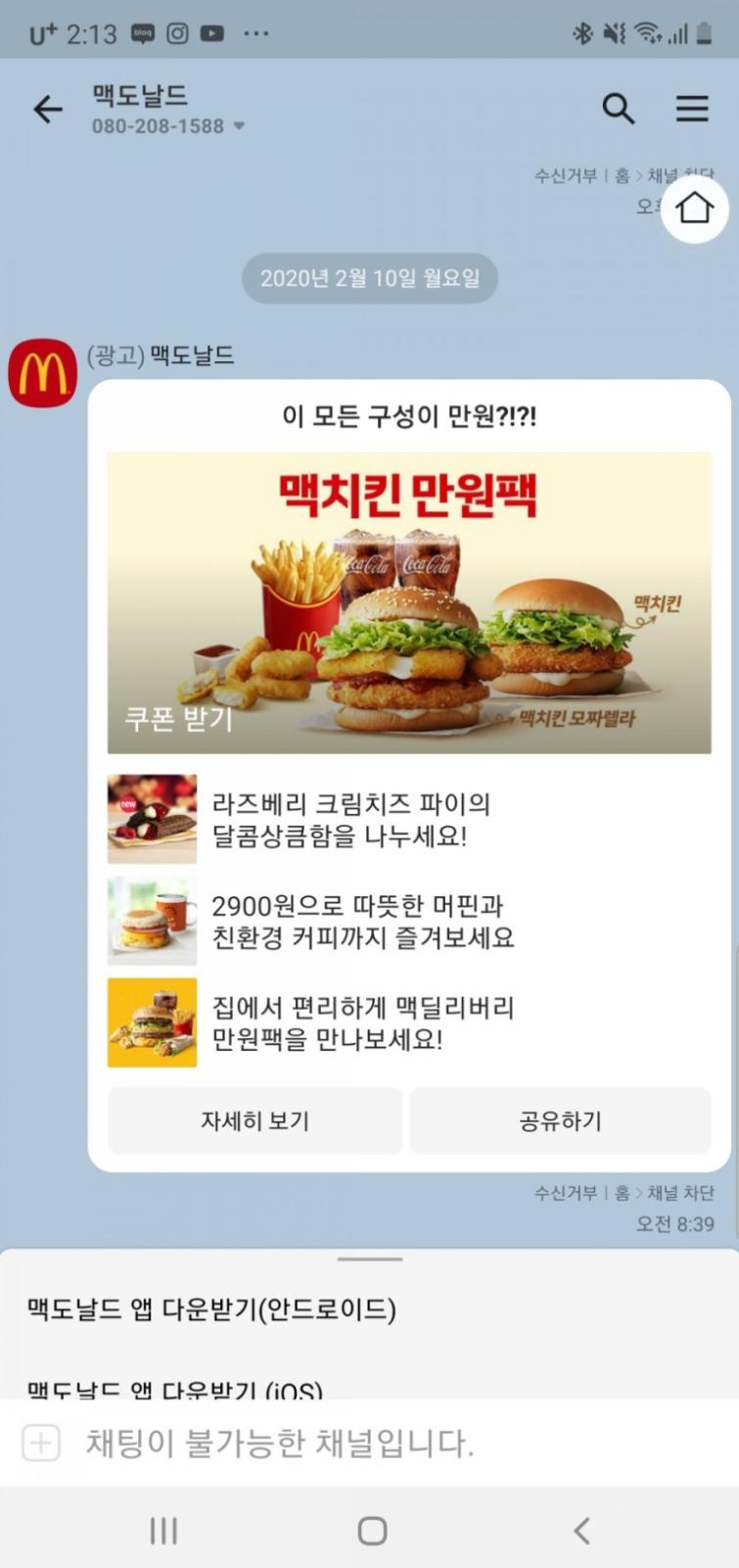Select 맥도날드 앱 다운받기(안드로이드)
The height and width of the screenshot is (1568, 739).
(x=211, y=1309)
